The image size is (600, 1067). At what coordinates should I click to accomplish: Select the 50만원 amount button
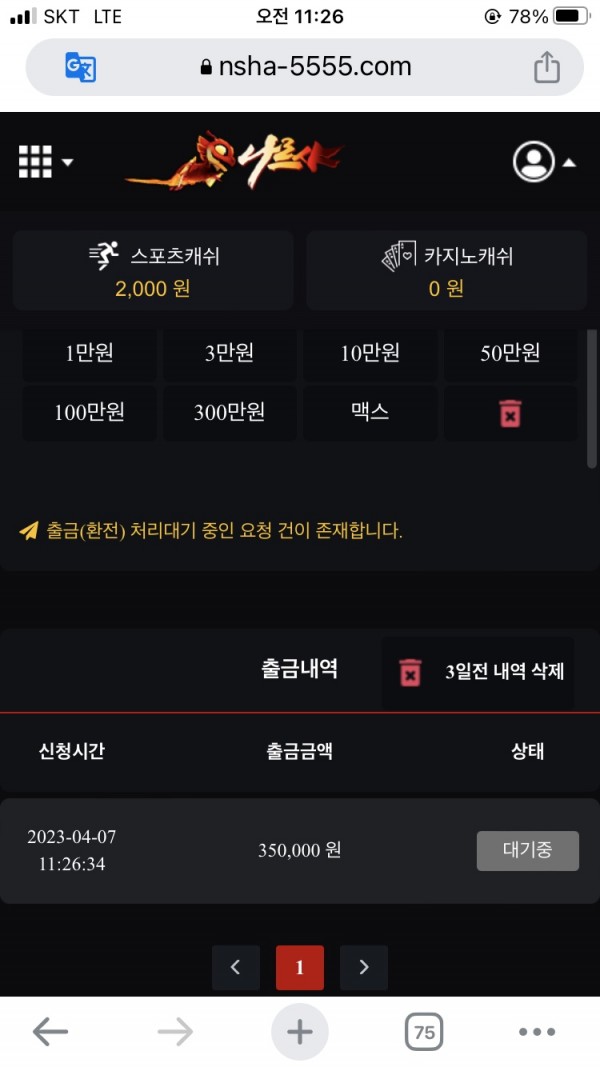coord(510,353)
